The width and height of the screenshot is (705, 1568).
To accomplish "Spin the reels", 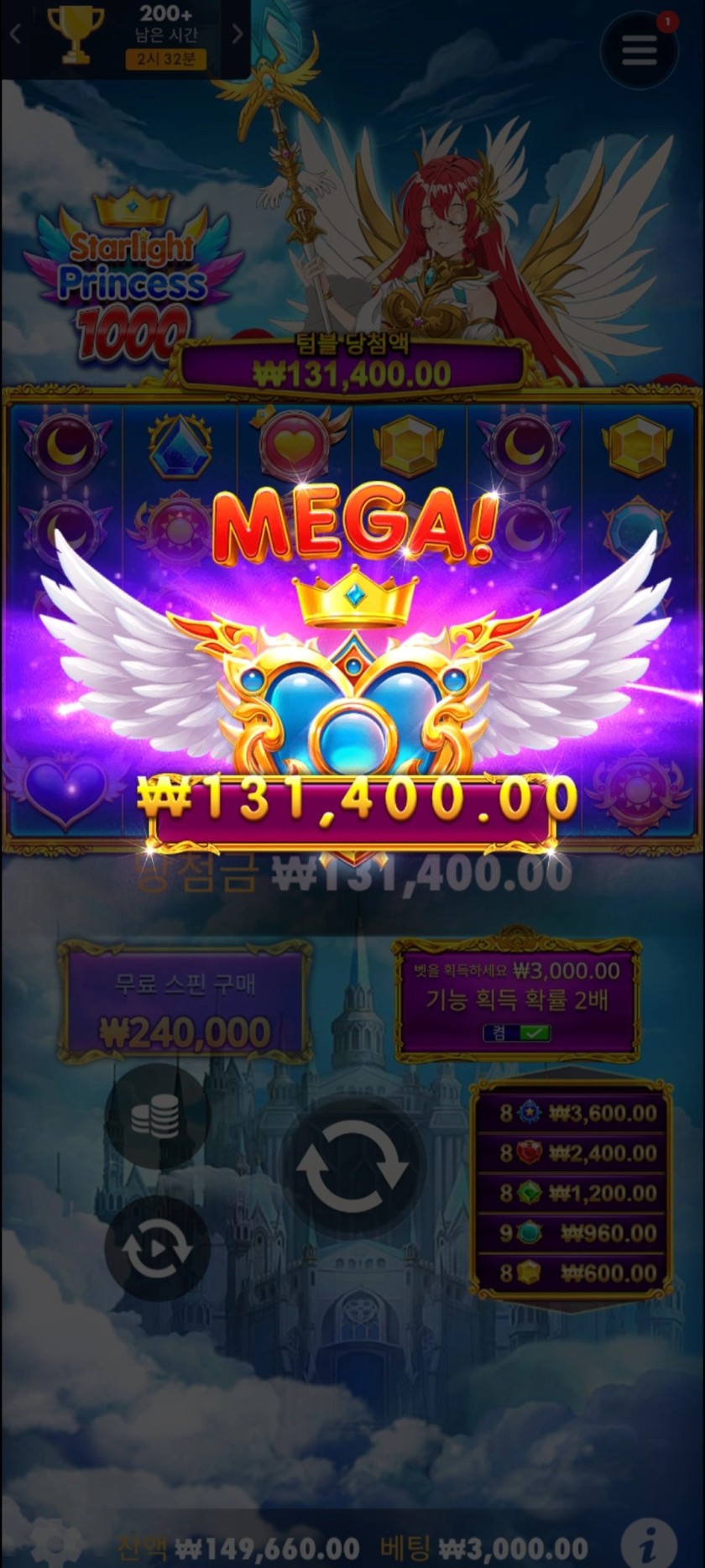I will (x=352, y=1166).
